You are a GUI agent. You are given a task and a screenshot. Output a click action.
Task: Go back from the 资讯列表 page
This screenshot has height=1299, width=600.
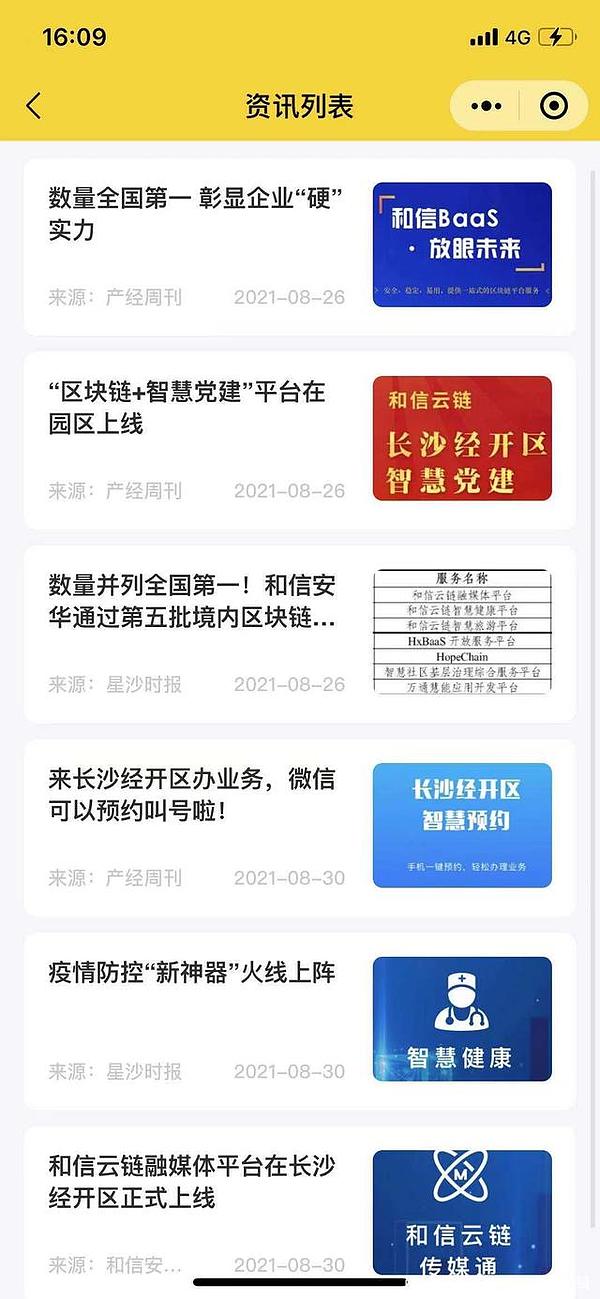tap(34, 106)
